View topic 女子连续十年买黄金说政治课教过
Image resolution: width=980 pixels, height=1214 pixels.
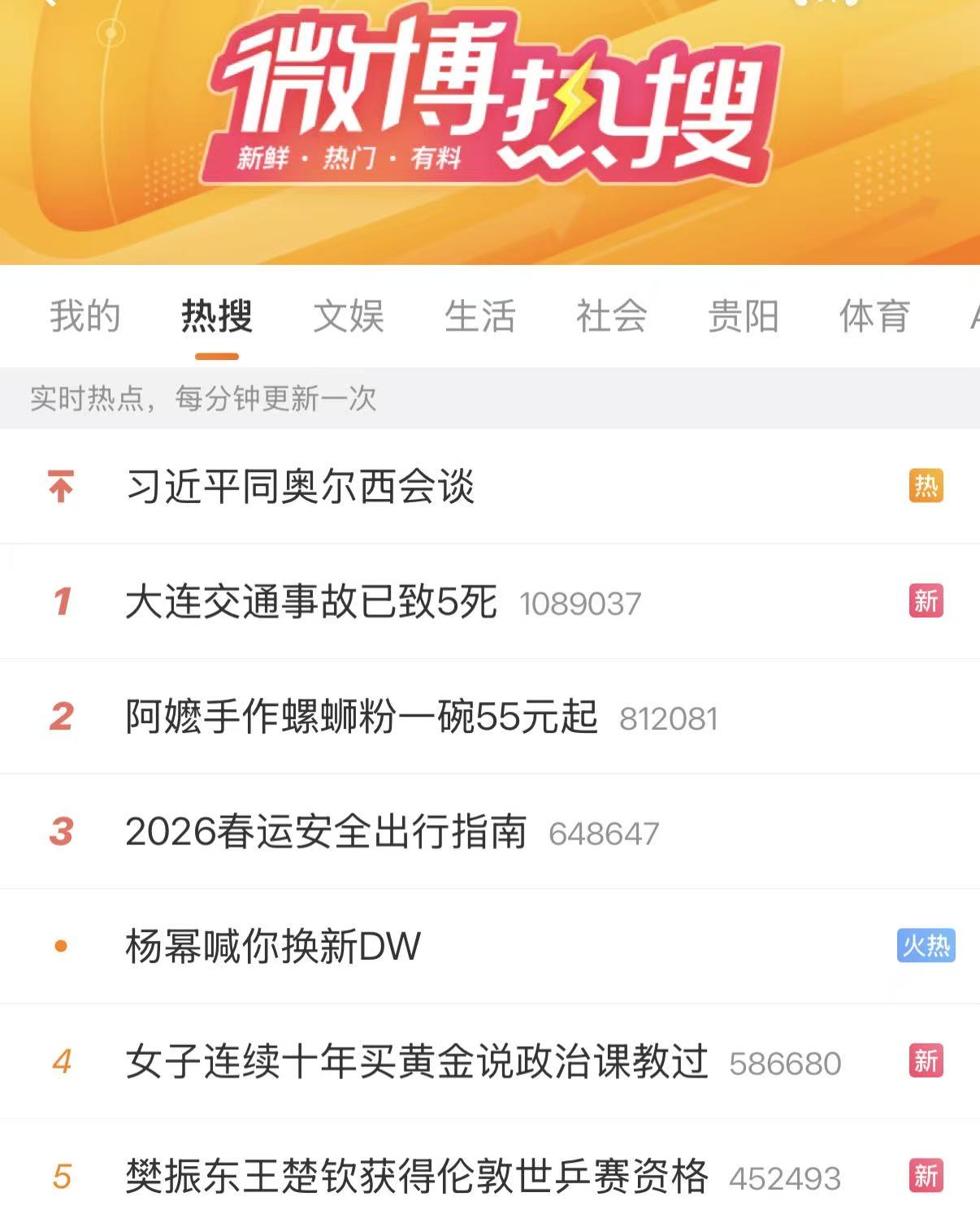click(x=417, y=1062)
